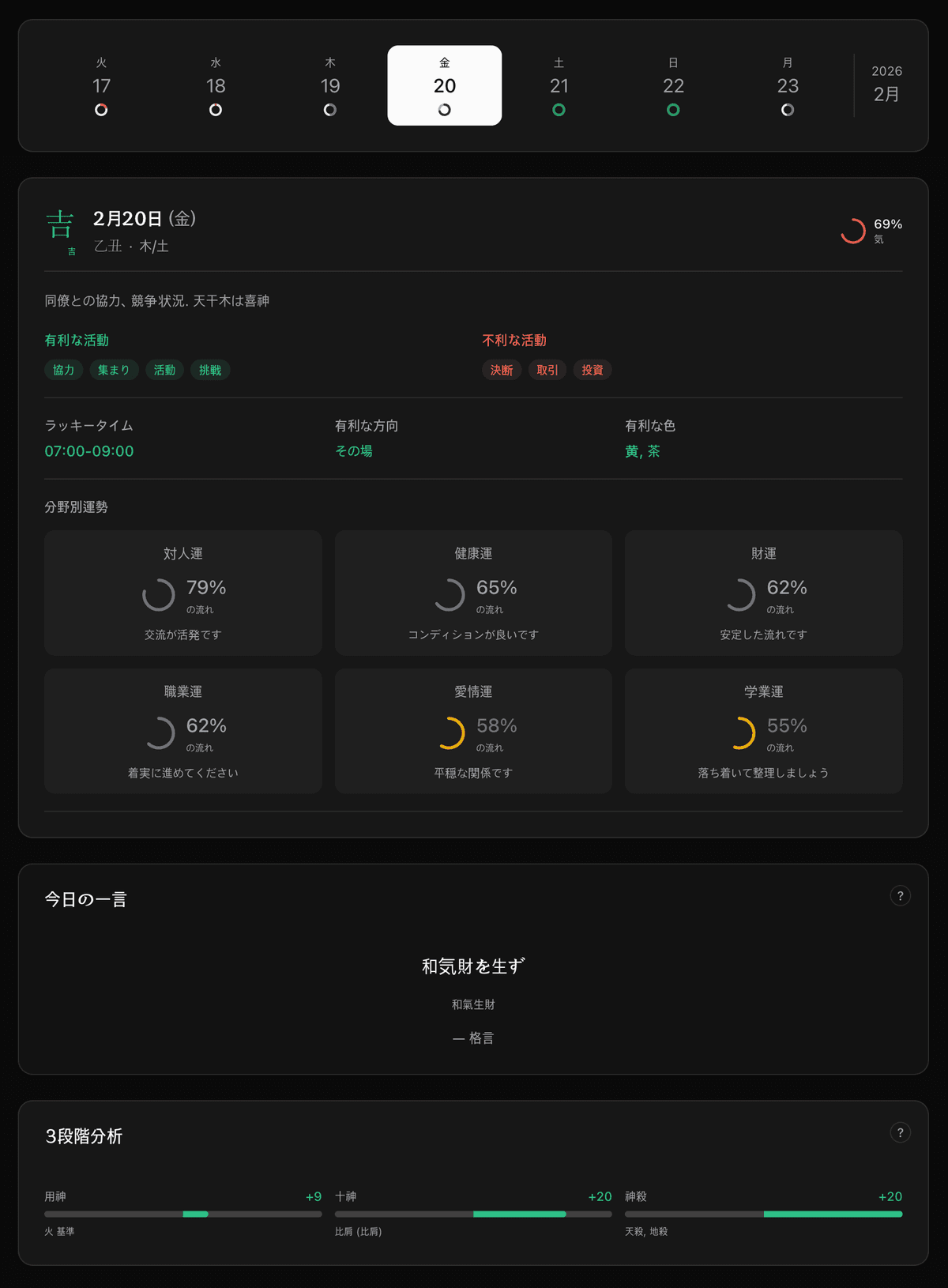Tap the selected Friday 20 date

pyautogui.click(x=444, y=85)
